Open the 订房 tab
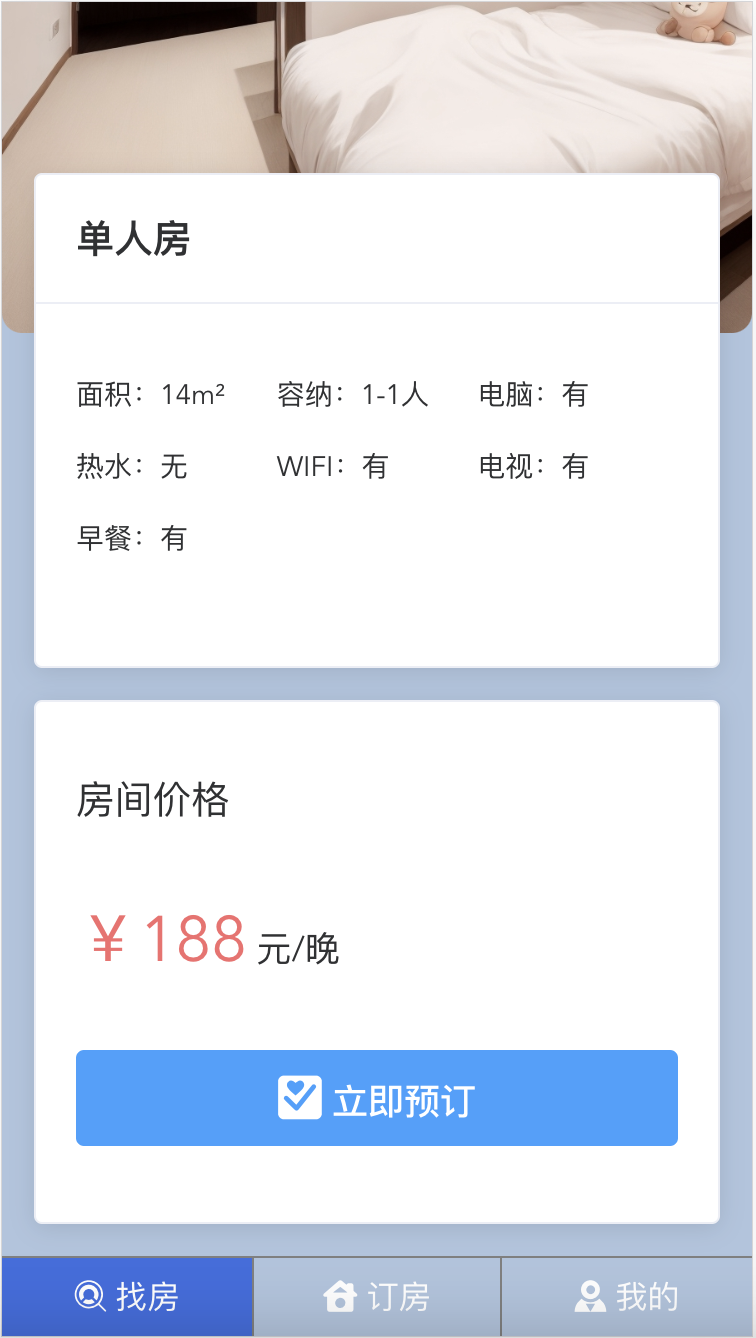Image resolution: width=756 pixels, height=1338 pixels. tap(377, 1297)
